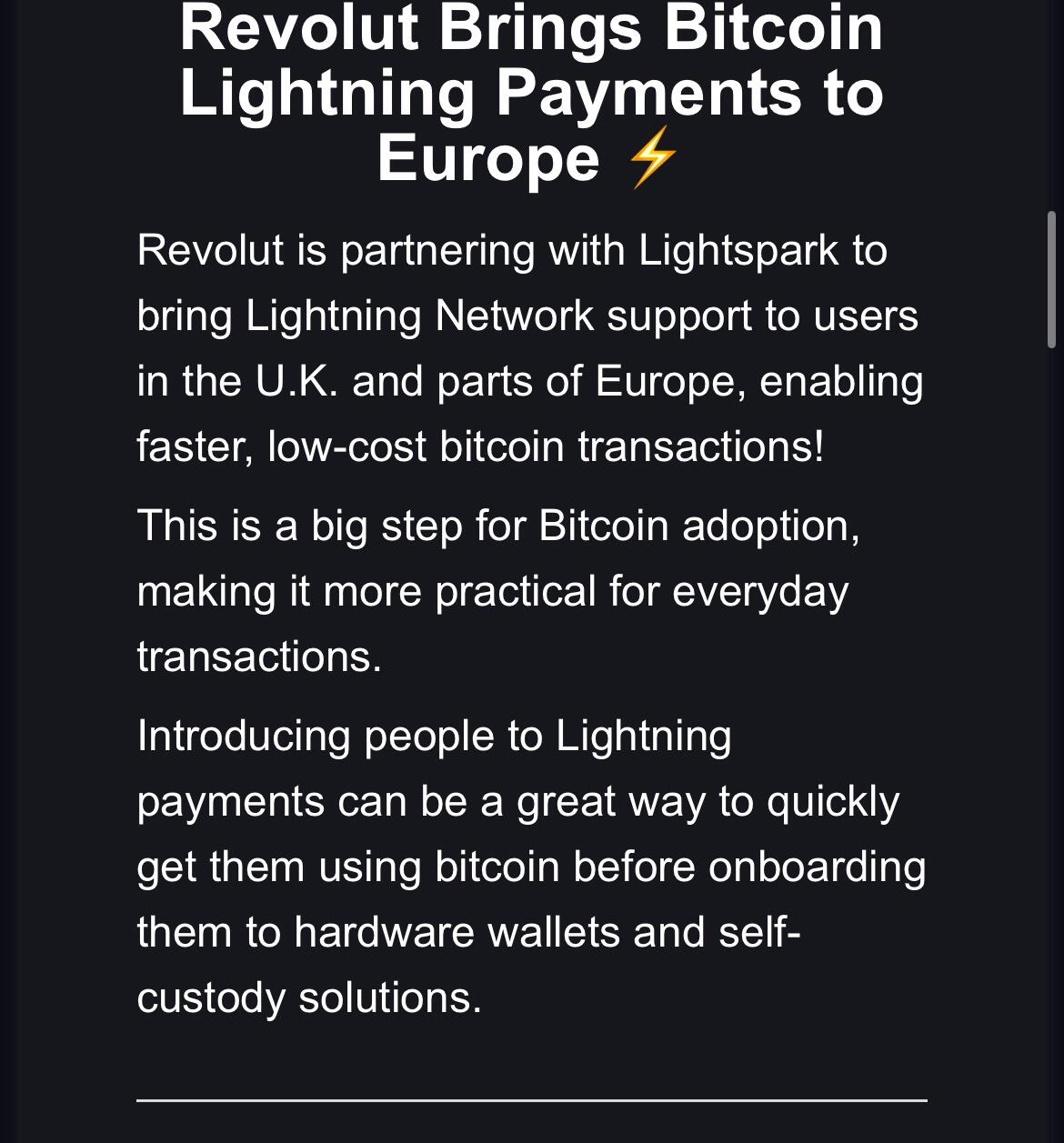Tap the vertical scrollbar thumb
Screen dimensions: 1064x1143
1051,279
